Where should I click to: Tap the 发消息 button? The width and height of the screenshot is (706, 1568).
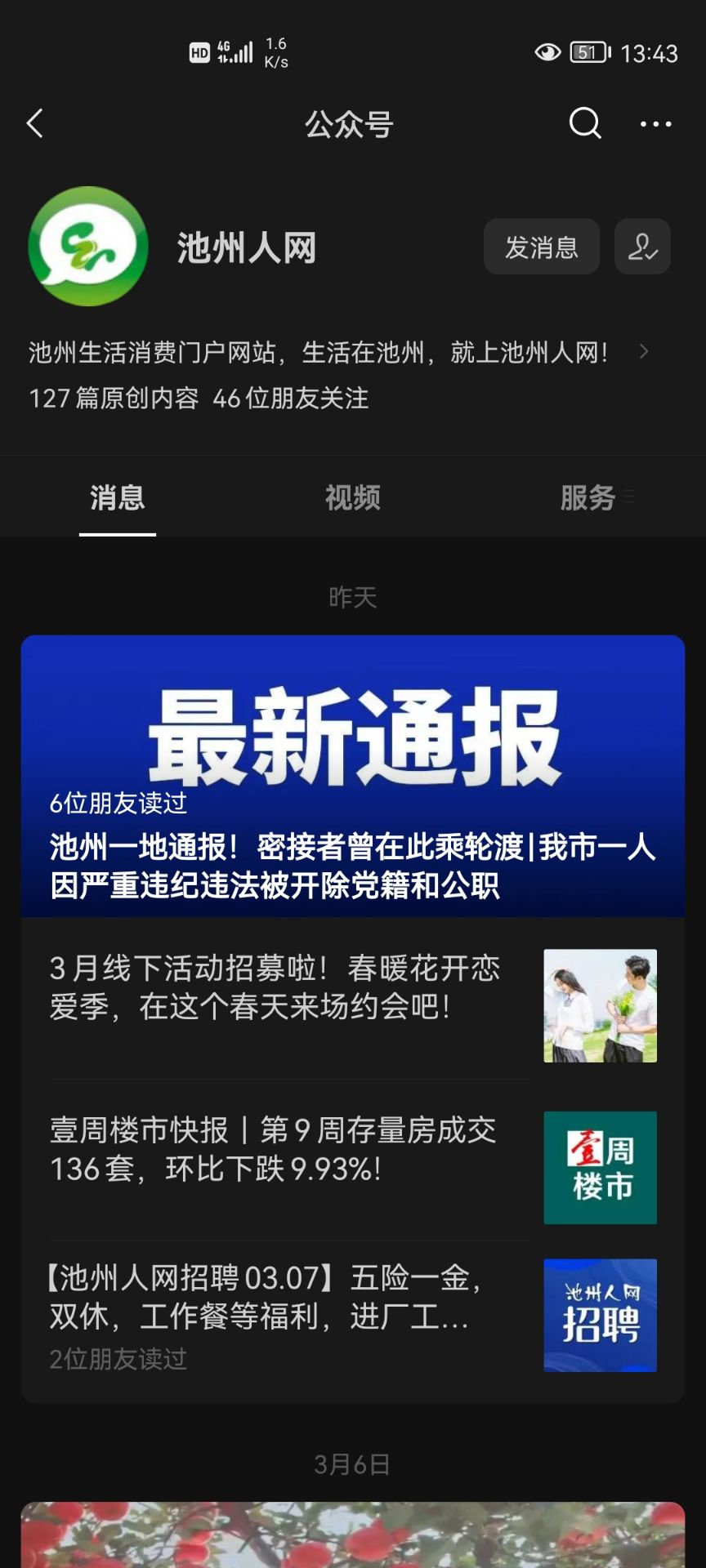(x=541, y=247)
